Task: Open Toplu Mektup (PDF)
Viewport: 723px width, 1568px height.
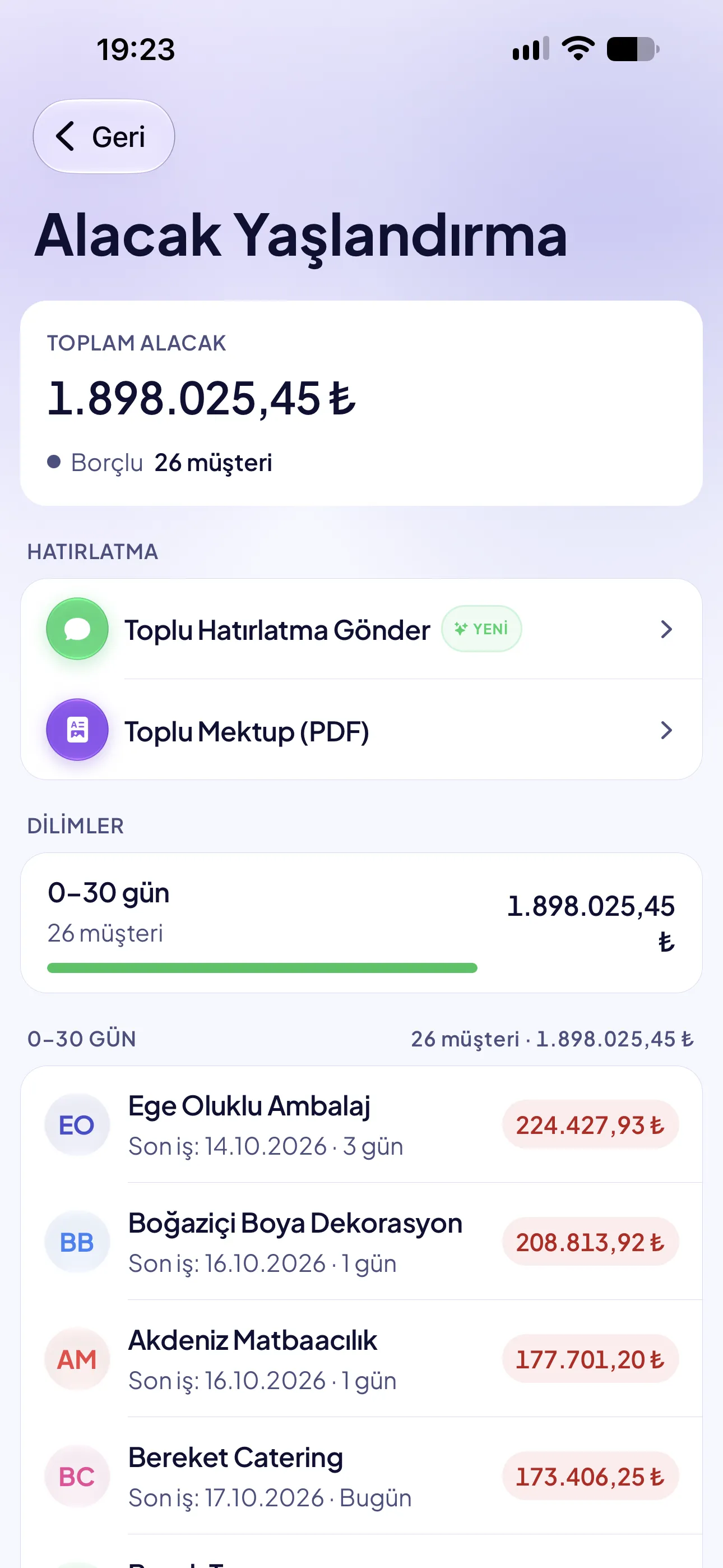Action: point(361,730)
